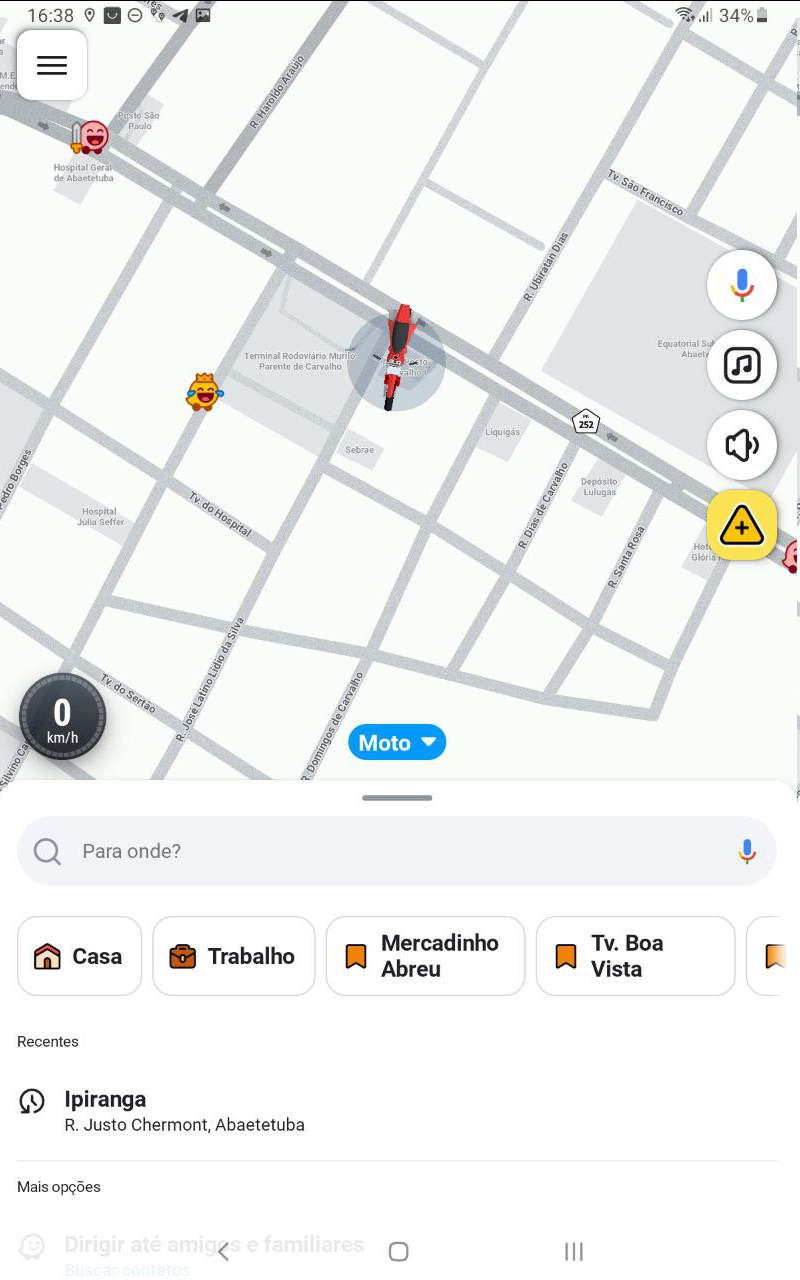Select the Tv. Boa Vista saved place

[635, 956]
